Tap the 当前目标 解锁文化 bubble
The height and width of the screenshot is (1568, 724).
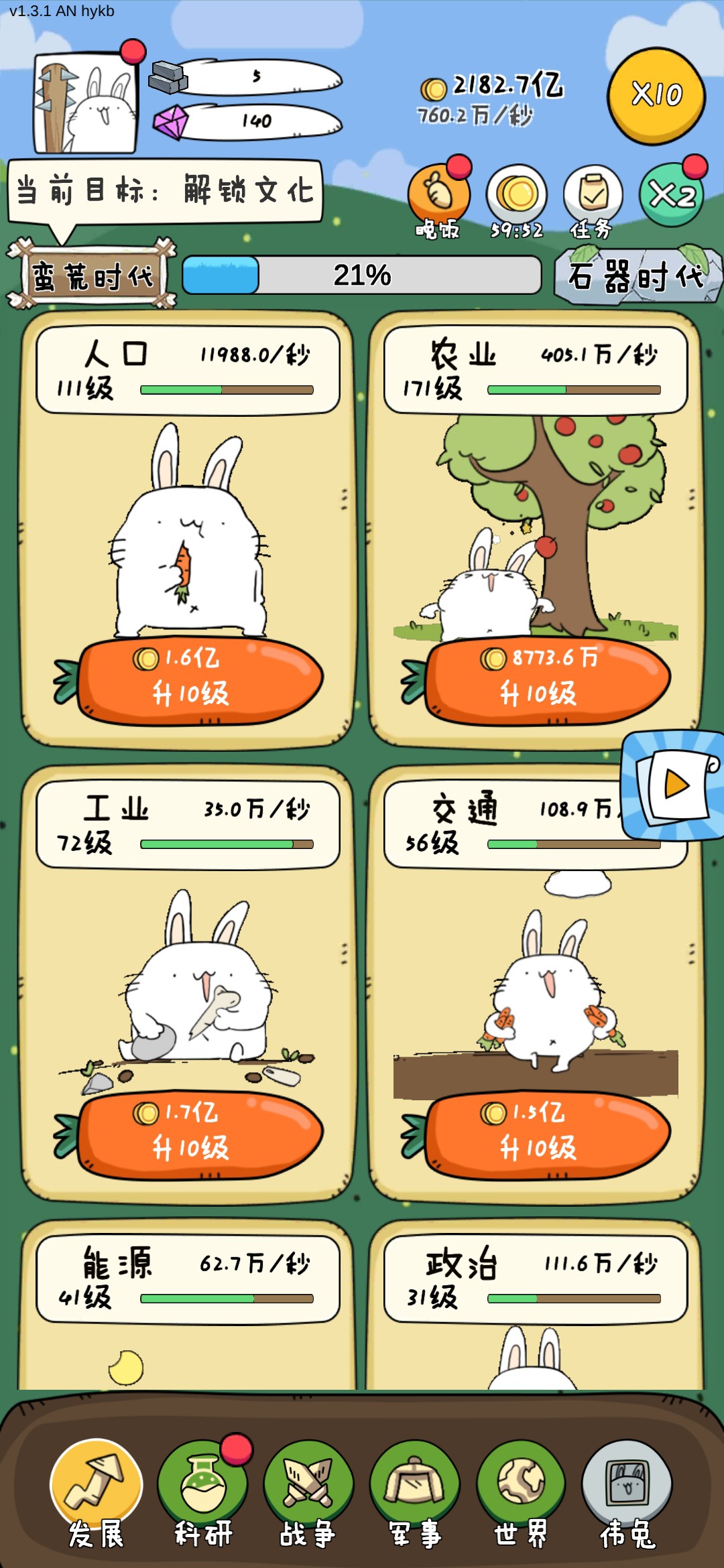click(165, 192)
